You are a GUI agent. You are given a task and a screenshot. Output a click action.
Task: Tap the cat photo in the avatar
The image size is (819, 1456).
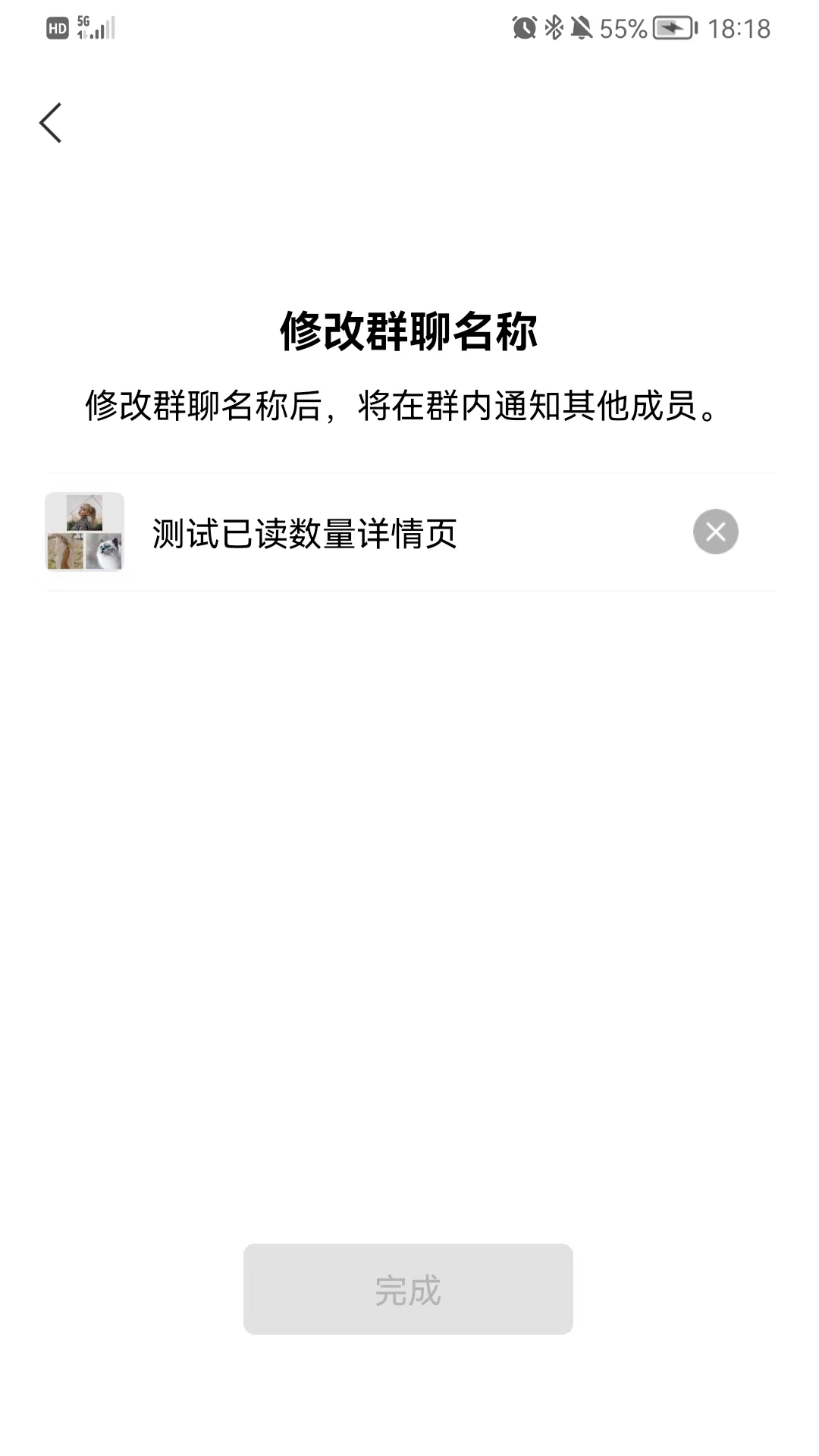[104, 551]
